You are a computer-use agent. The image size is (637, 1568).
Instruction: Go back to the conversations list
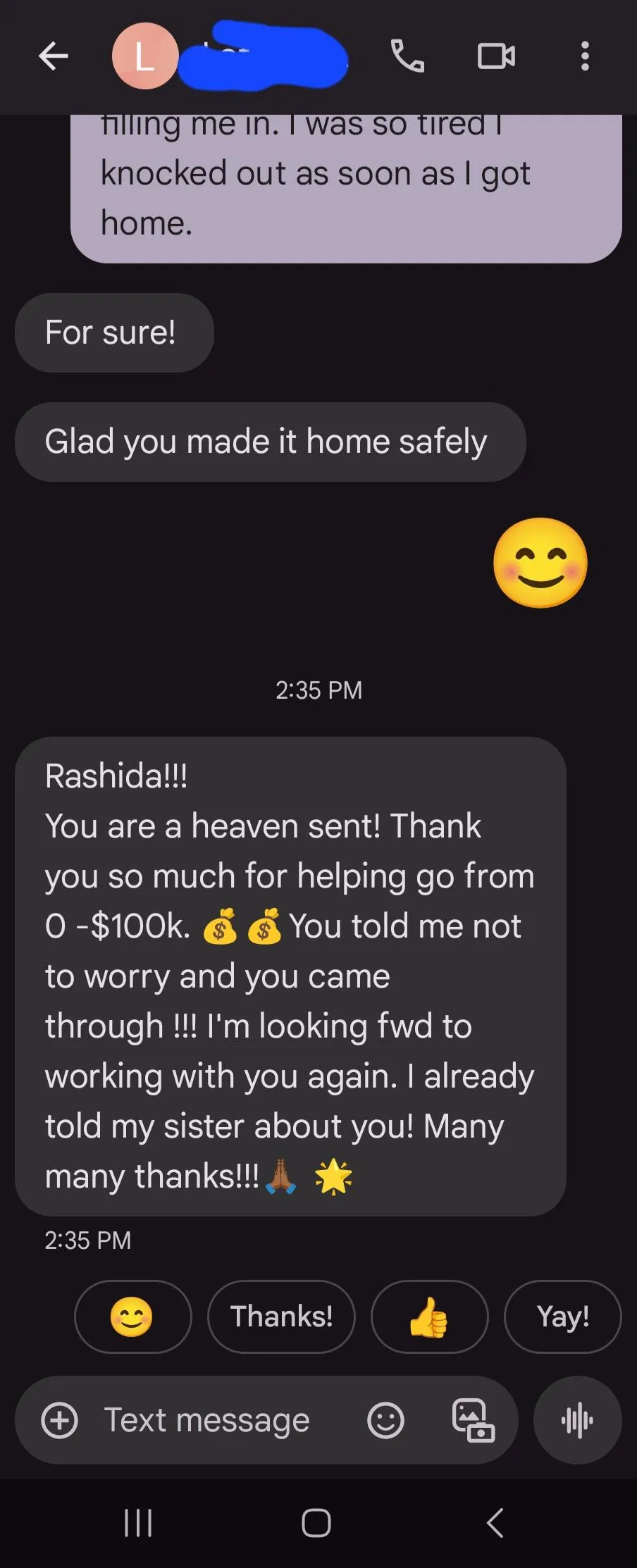53,56
